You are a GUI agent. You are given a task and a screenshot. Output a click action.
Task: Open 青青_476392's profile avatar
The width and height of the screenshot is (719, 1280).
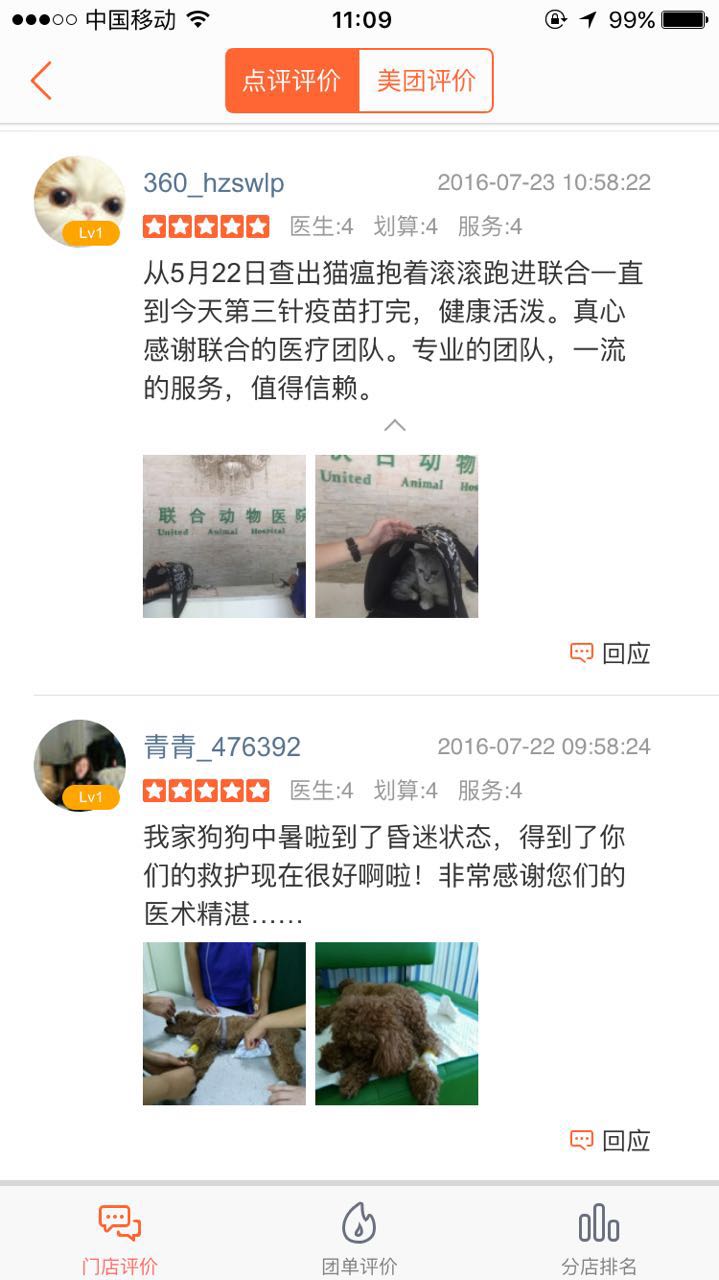[79, 765]
